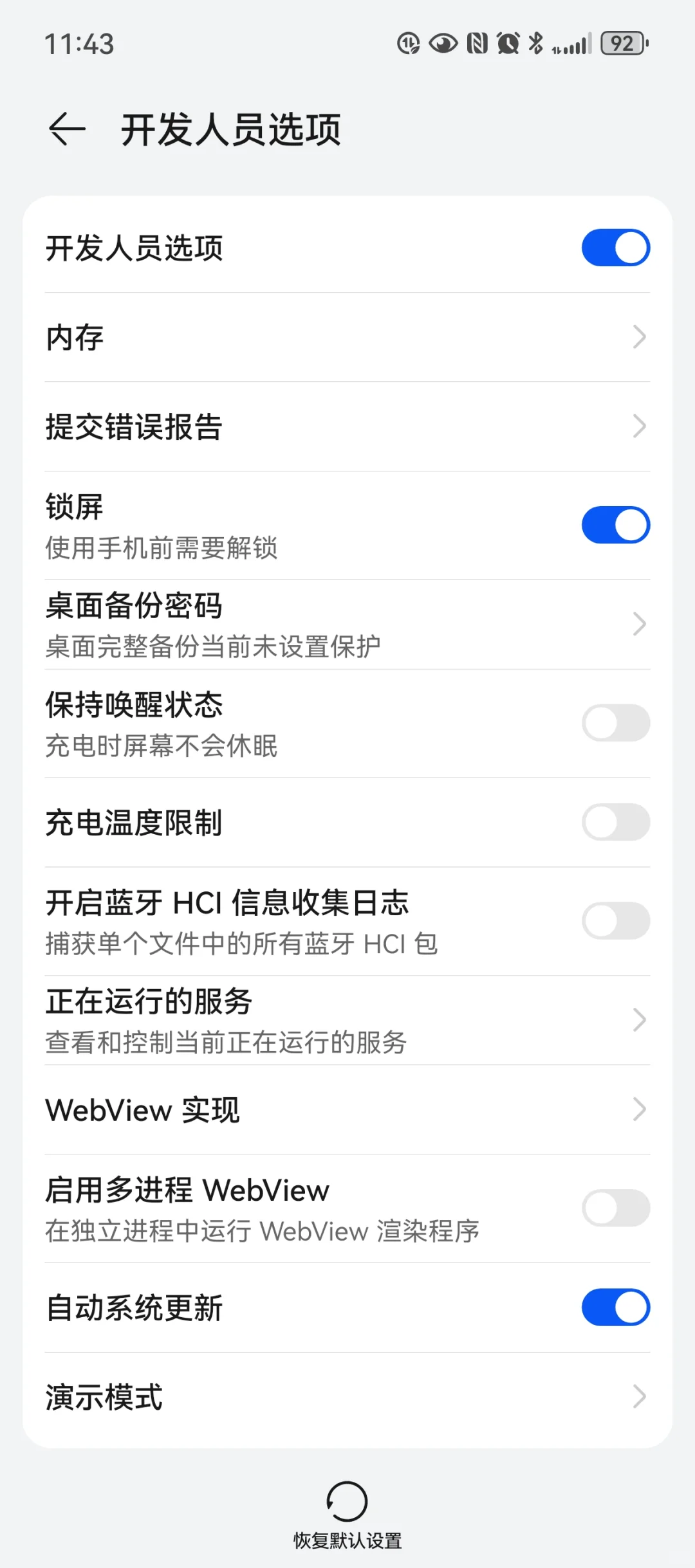Open 提交错误报告

347,426
